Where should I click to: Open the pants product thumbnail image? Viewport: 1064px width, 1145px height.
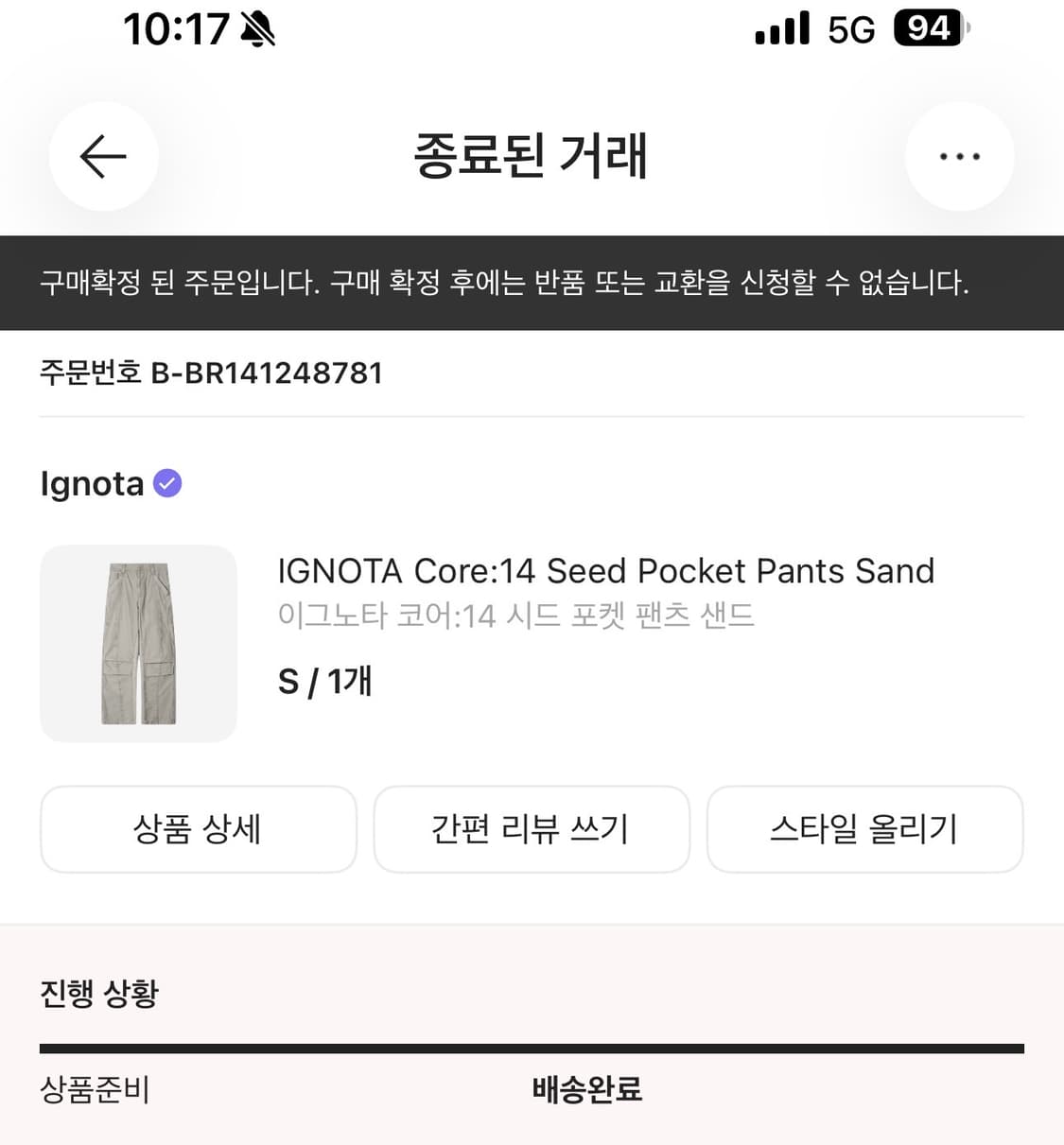pyautogui.click(x=137, y=643)
